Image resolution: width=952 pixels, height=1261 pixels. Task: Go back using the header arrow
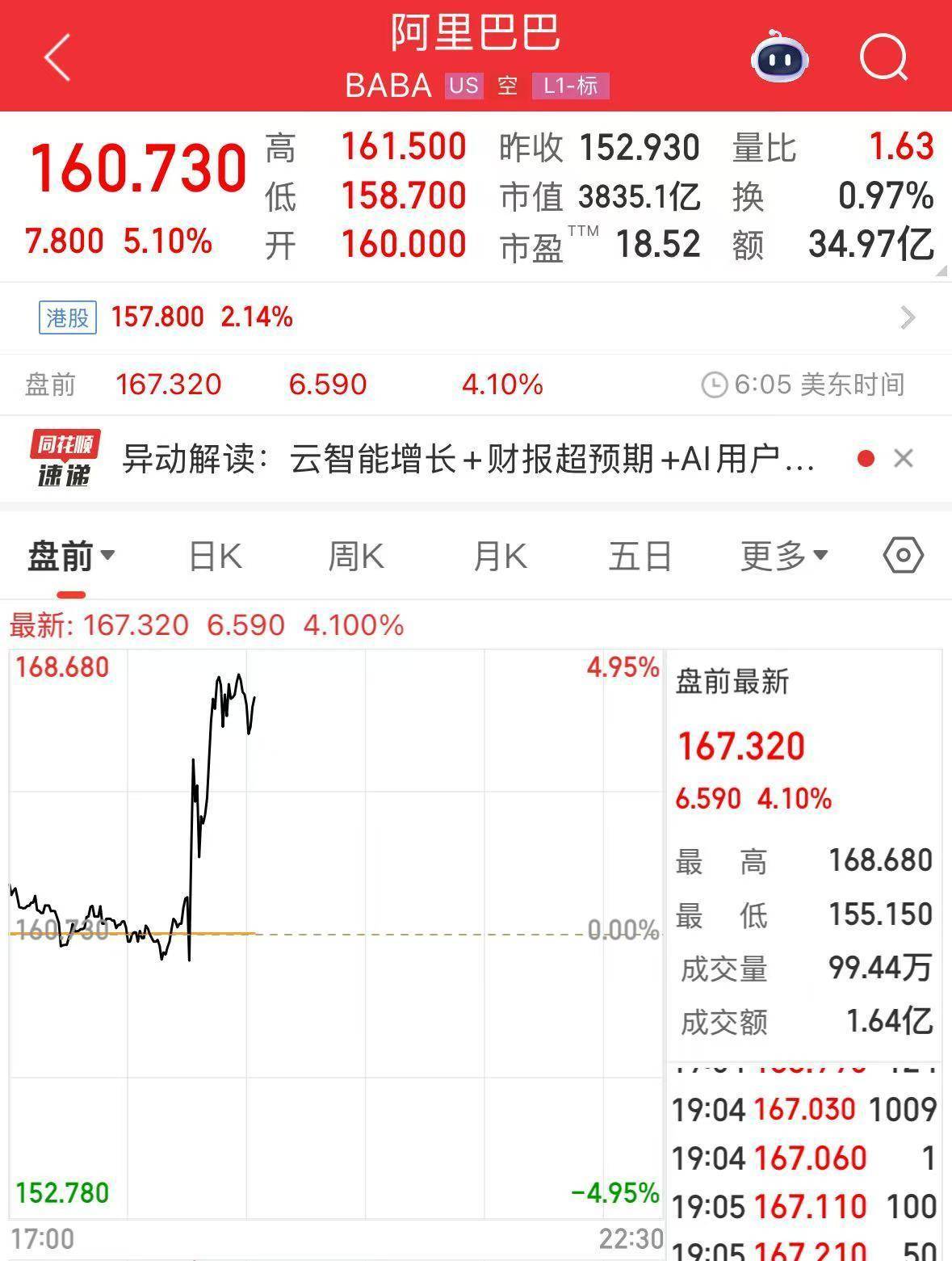[x=57, y=58]
